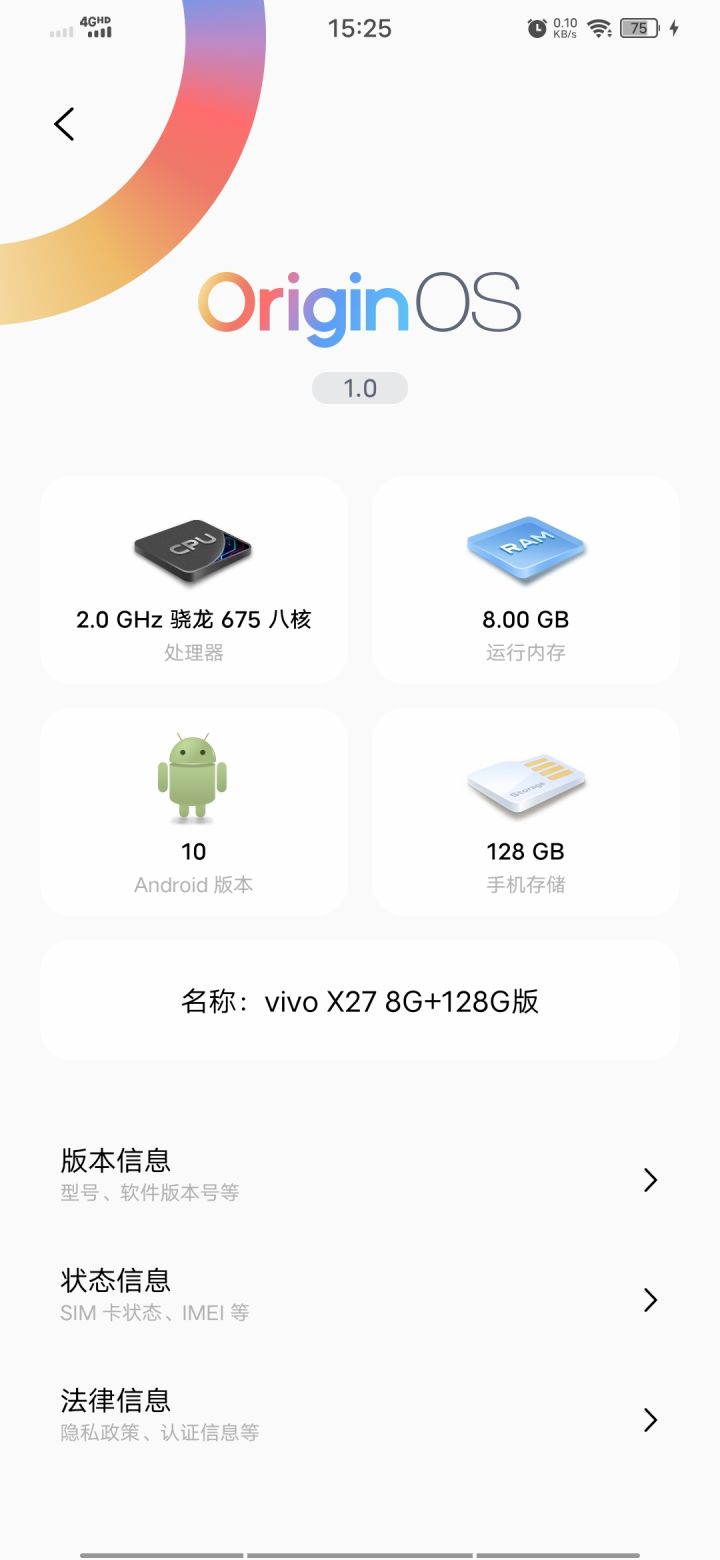This screenshot has height=1560, width=720.
Task: Expand 状态信息 using the right arrow
Action: [x=649, y=1301]
